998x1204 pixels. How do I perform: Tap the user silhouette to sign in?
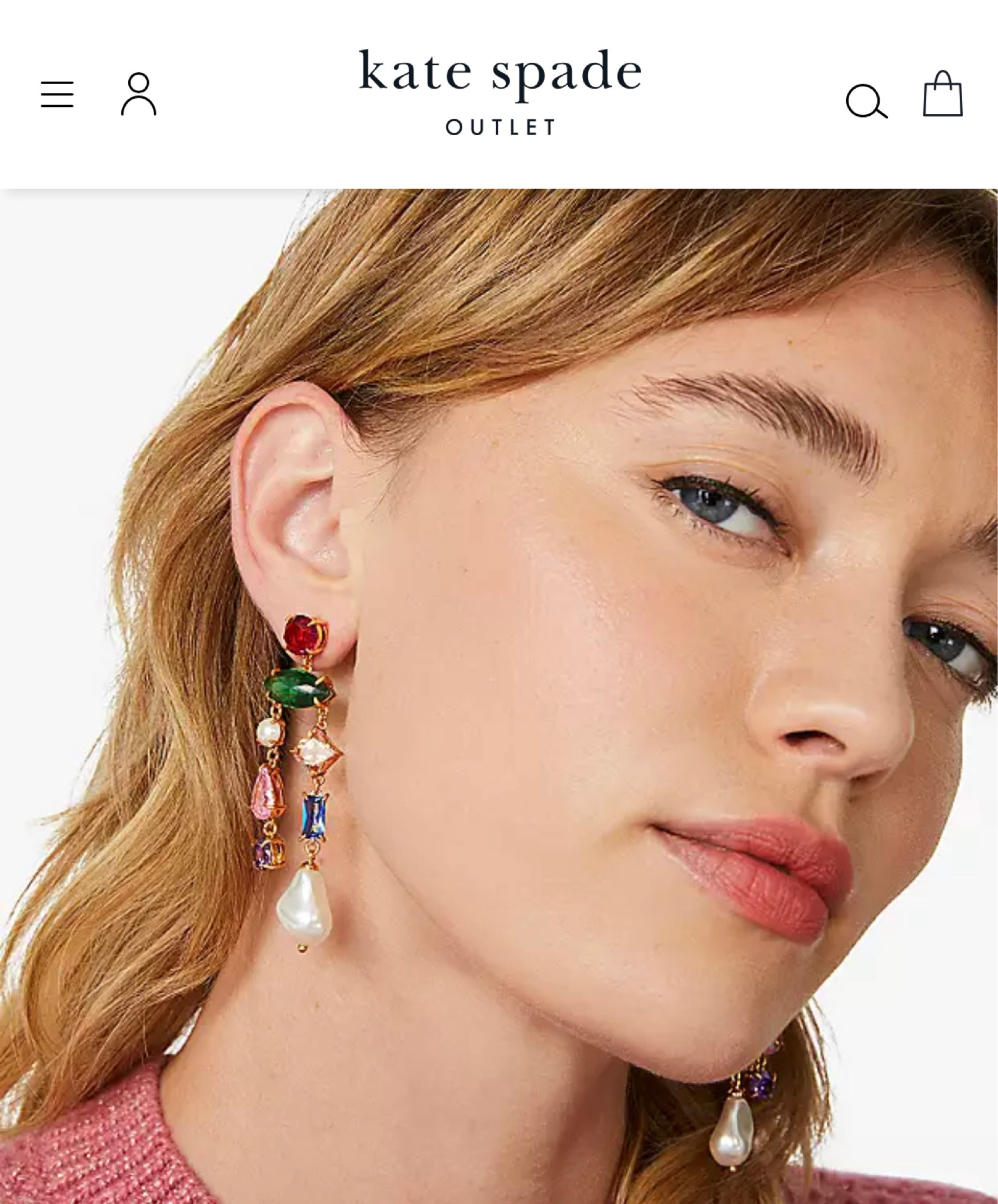pyautogui.click(x=139, y=95)
